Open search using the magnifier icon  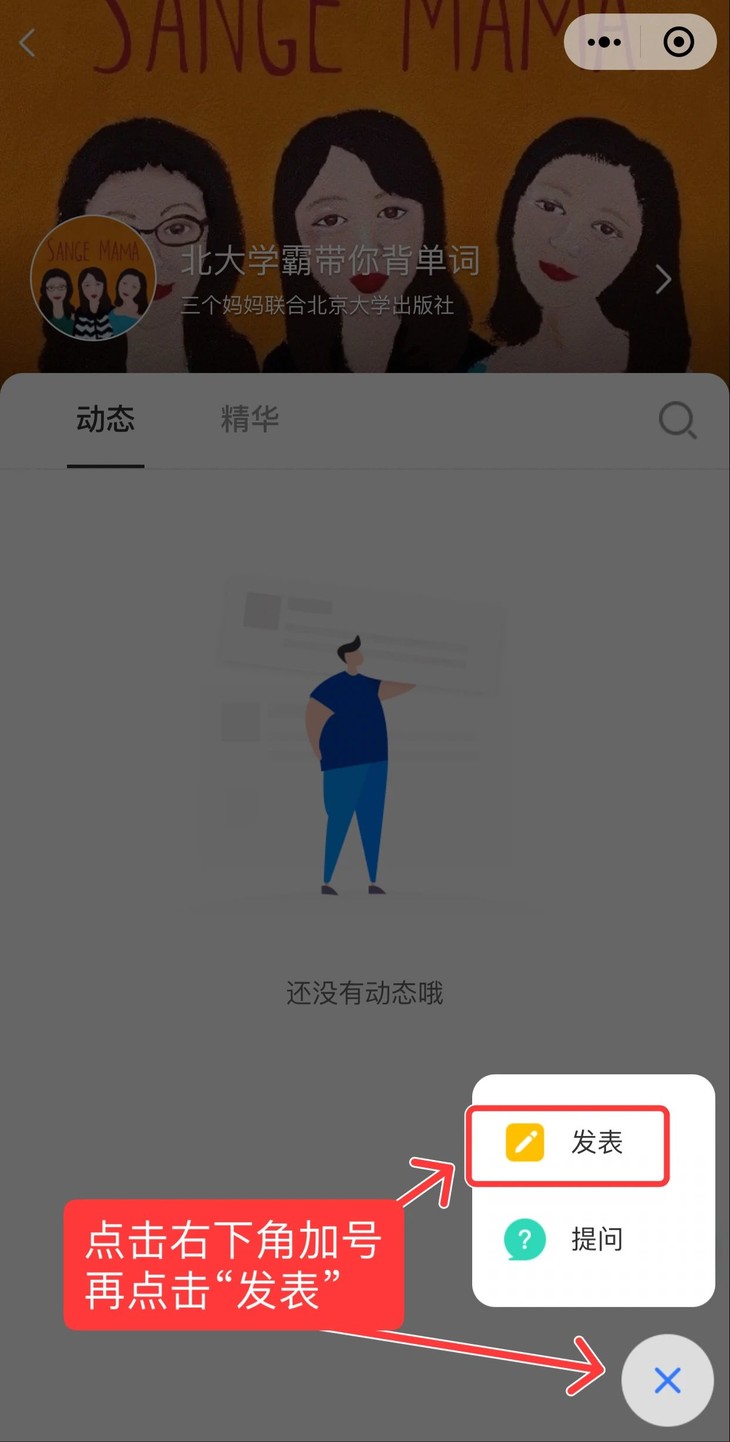click(x=678, y=420)
